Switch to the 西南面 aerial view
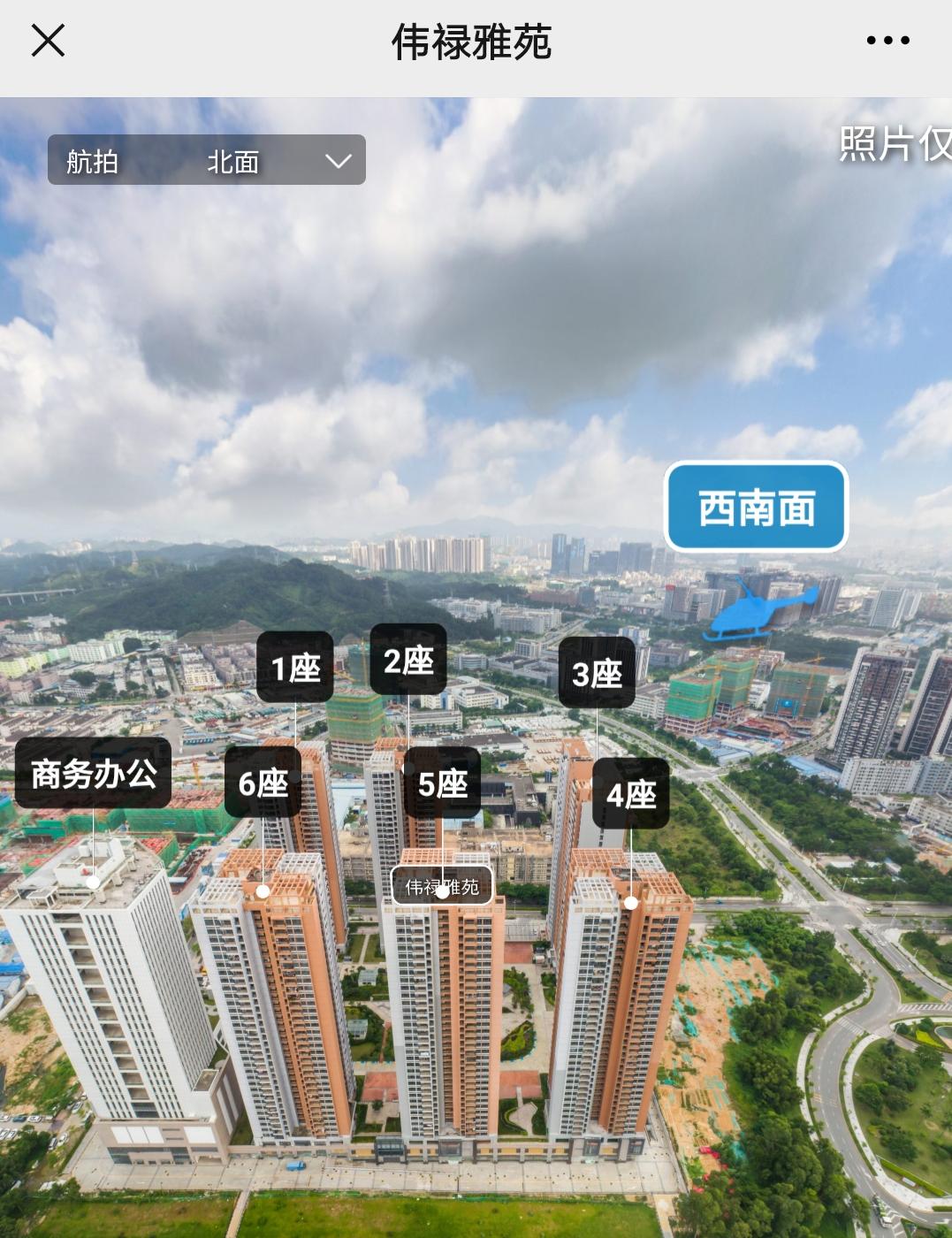Image resolution: width=952 pixels, height=1238 pixels. pyautogui.click(x=756, y=508)
